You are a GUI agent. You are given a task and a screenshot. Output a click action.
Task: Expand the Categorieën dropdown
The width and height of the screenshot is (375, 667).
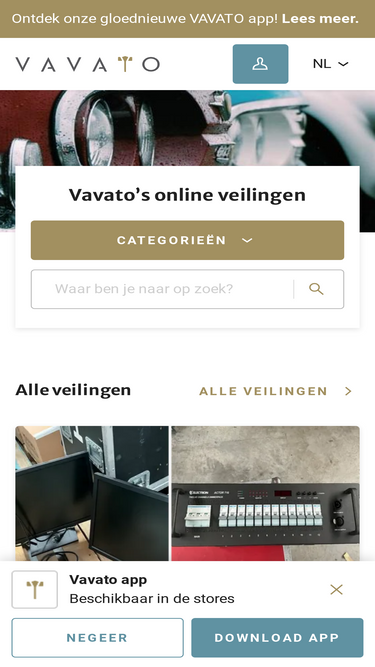click(188, 240)
